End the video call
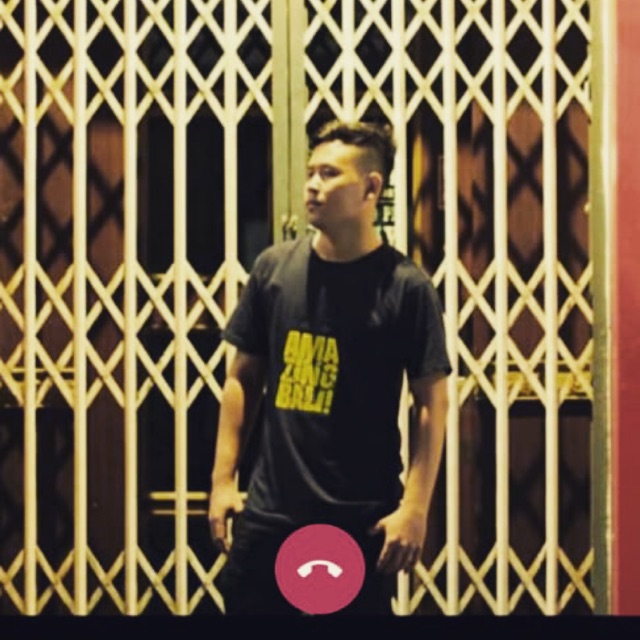Screen dimensions: 640x640 [x=320, y=568]
